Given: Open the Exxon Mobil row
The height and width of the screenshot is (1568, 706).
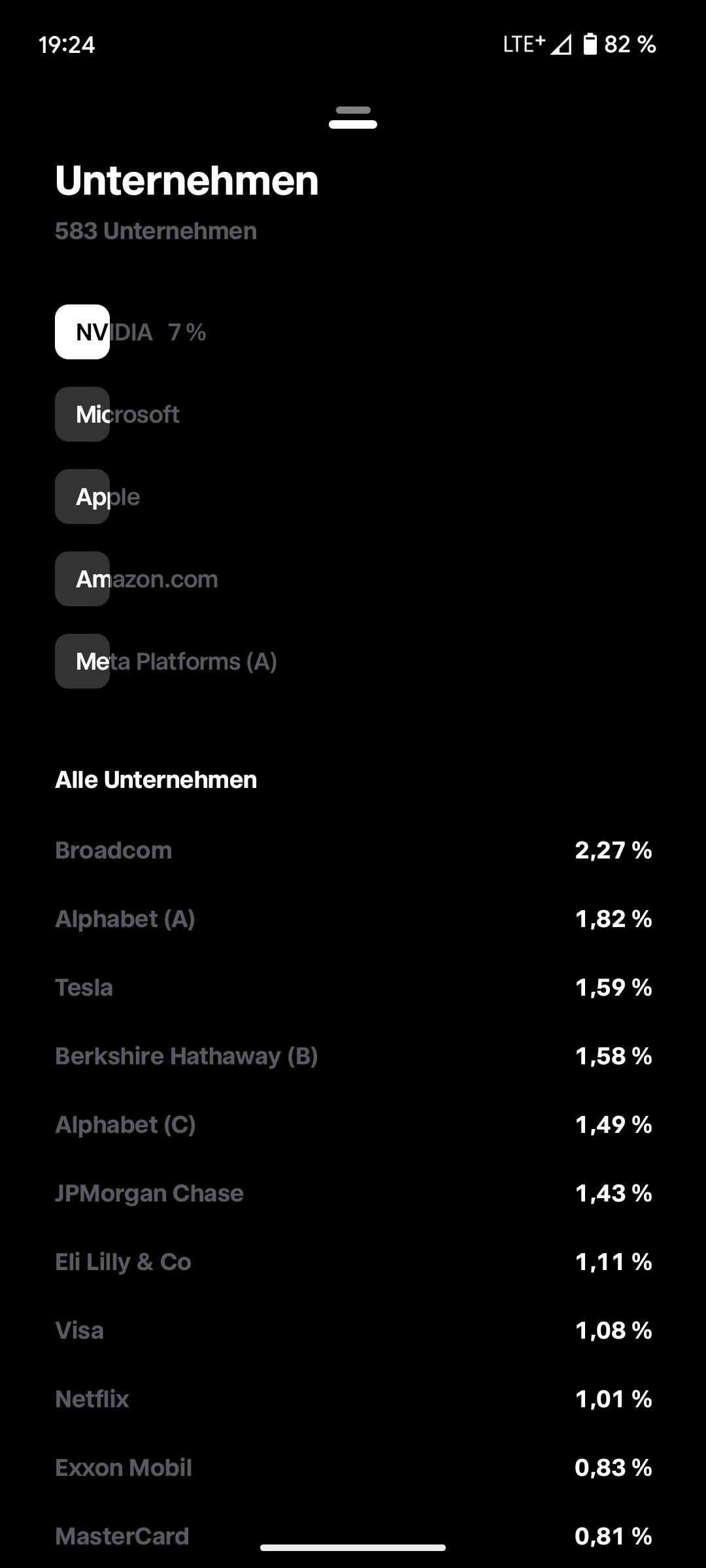Looking at the screenshot, I should tap(353, 1467).
